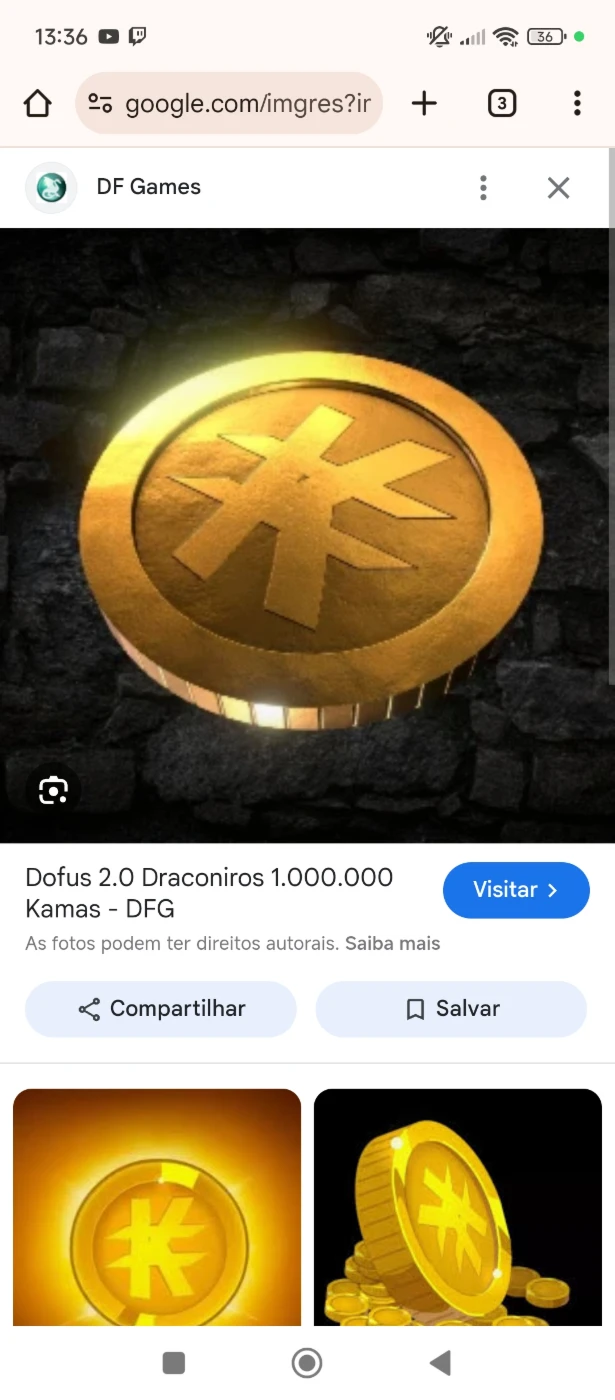Image resolution: width=615 pixels, height=1400 pixels.
Task: Search this image with Google Lens
Action: point(53,791)
